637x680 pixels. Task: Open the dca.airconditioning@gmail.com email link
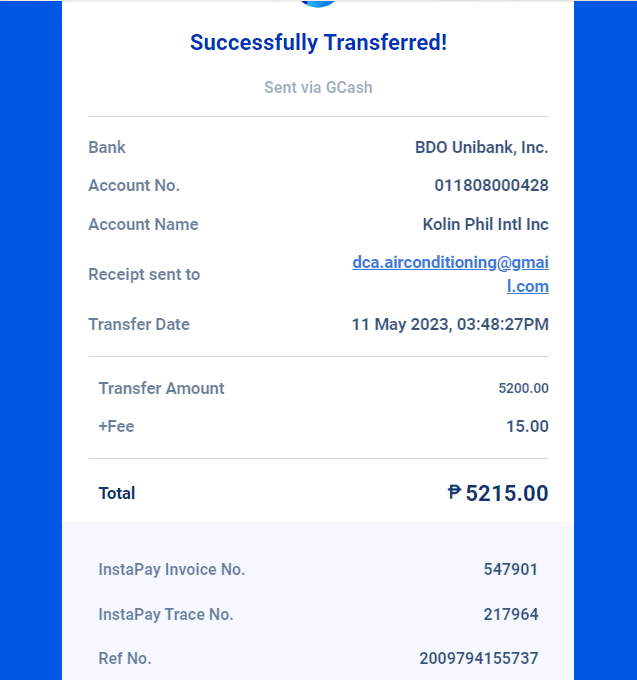pyautogui.click(x=450, y=263)
